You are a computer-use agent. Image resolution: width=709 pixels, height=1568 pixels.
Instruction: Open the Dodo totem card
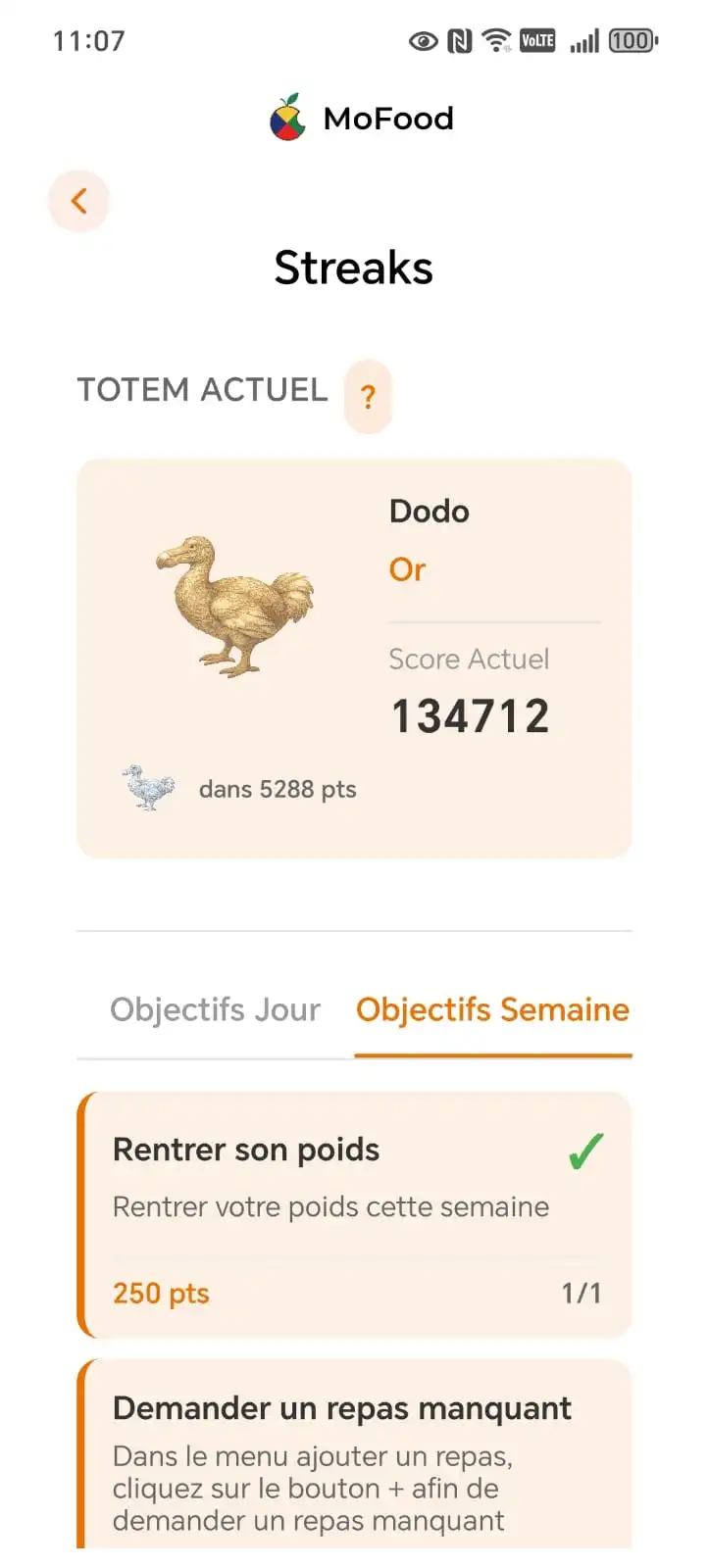coord(354,659)
